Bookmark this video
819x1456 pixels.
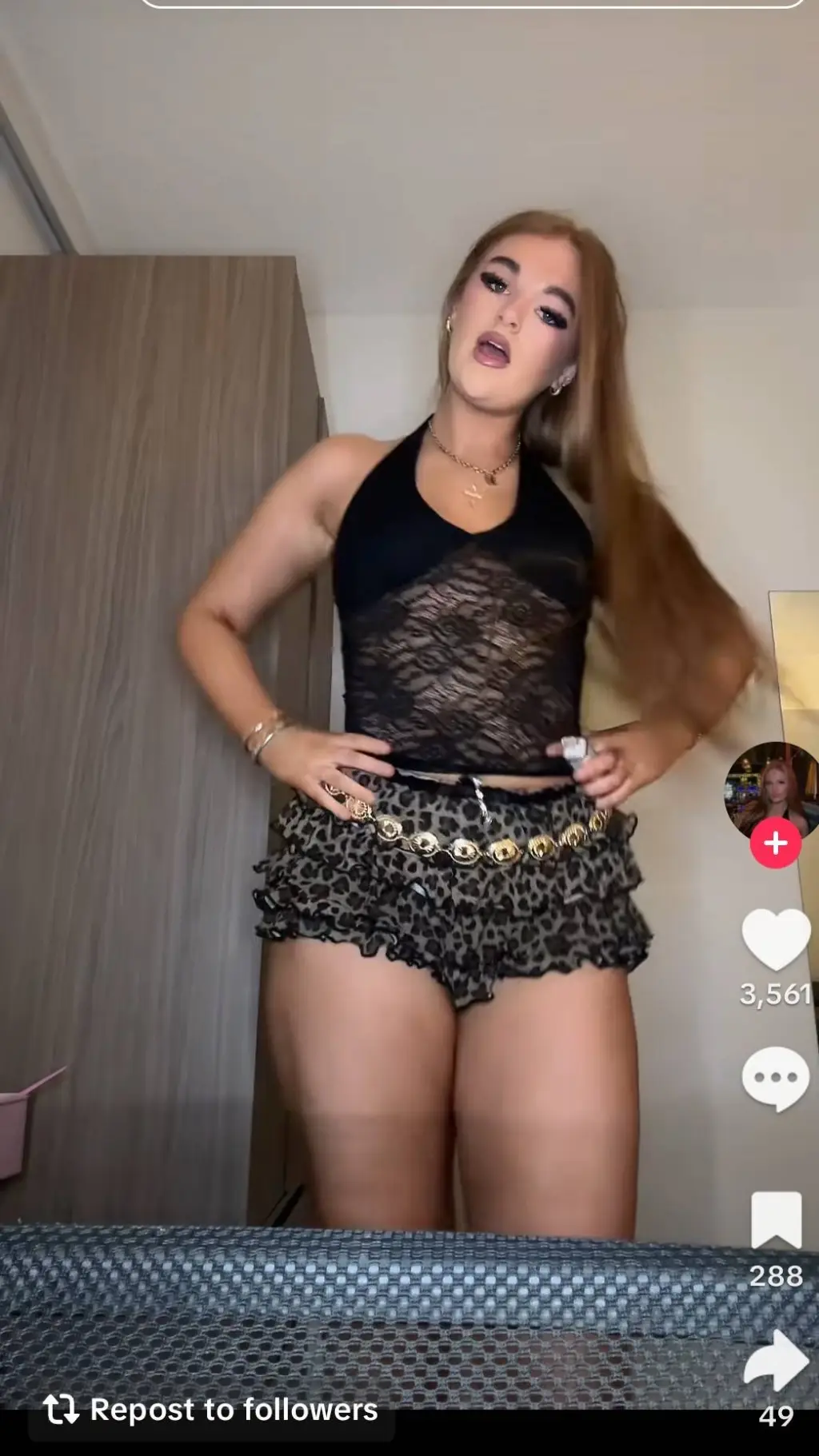[776, 1219]
